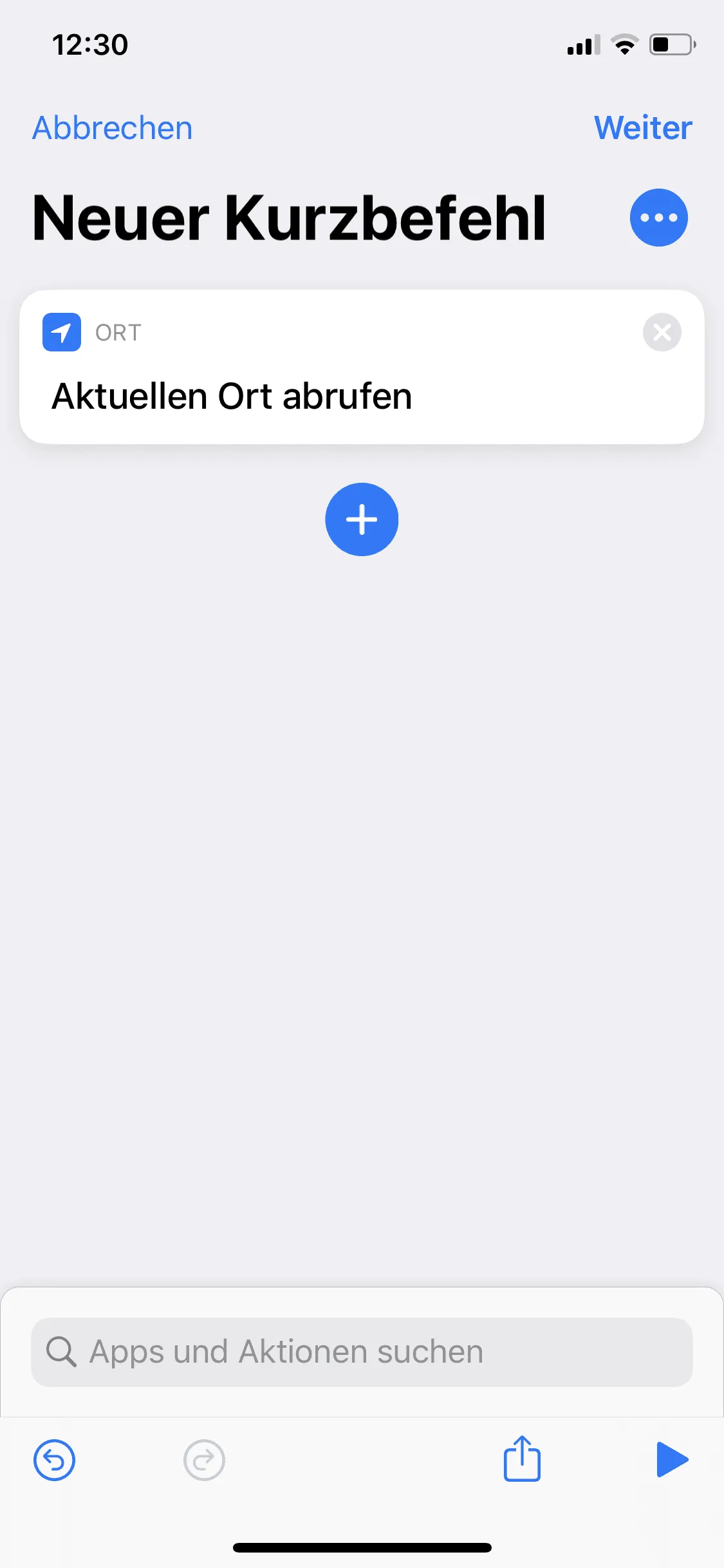The image size is (724, 1568).
Task: Tap the Apps und Aktionen suchen field
Action: [362, 1352]
